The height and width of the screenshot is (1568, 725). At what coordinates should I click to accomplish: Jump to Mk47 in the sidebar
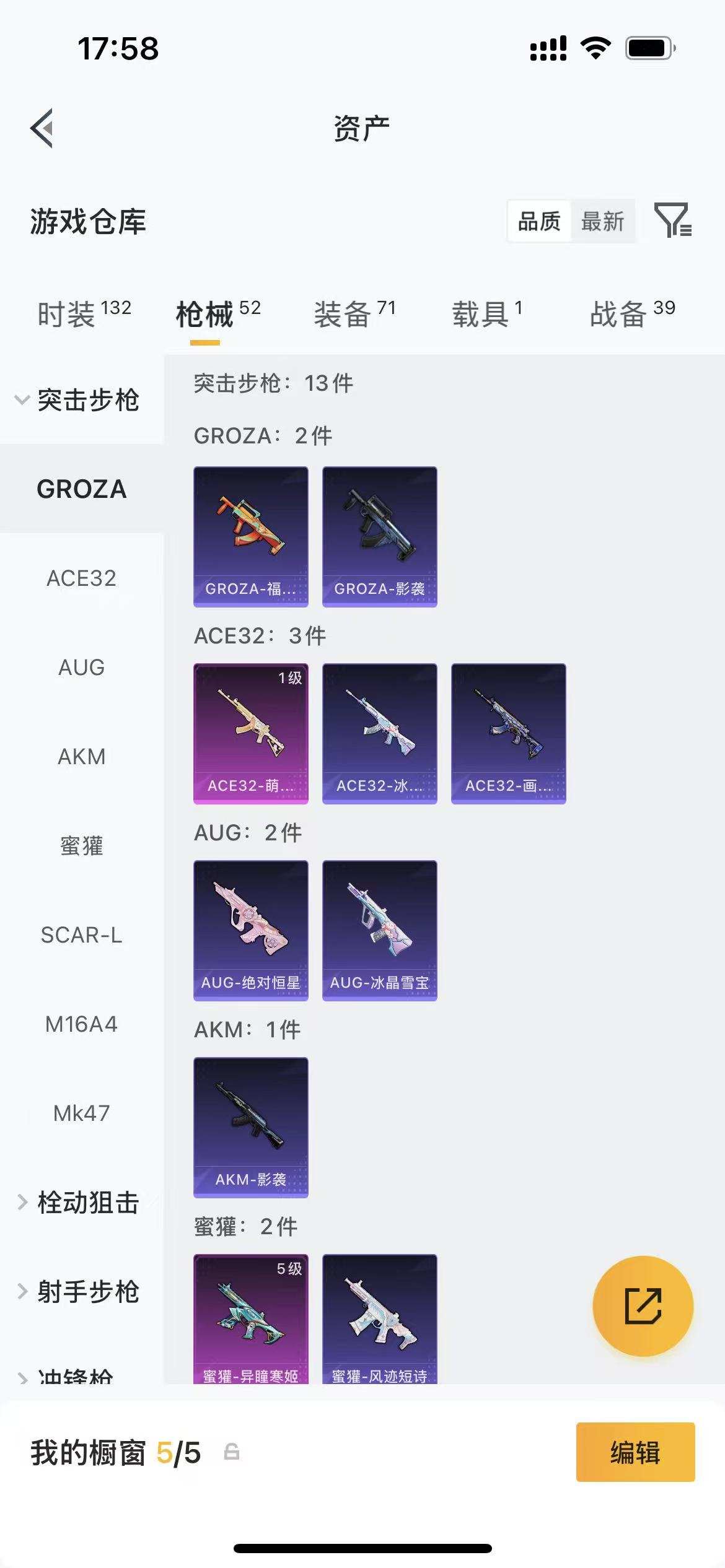81,1113
